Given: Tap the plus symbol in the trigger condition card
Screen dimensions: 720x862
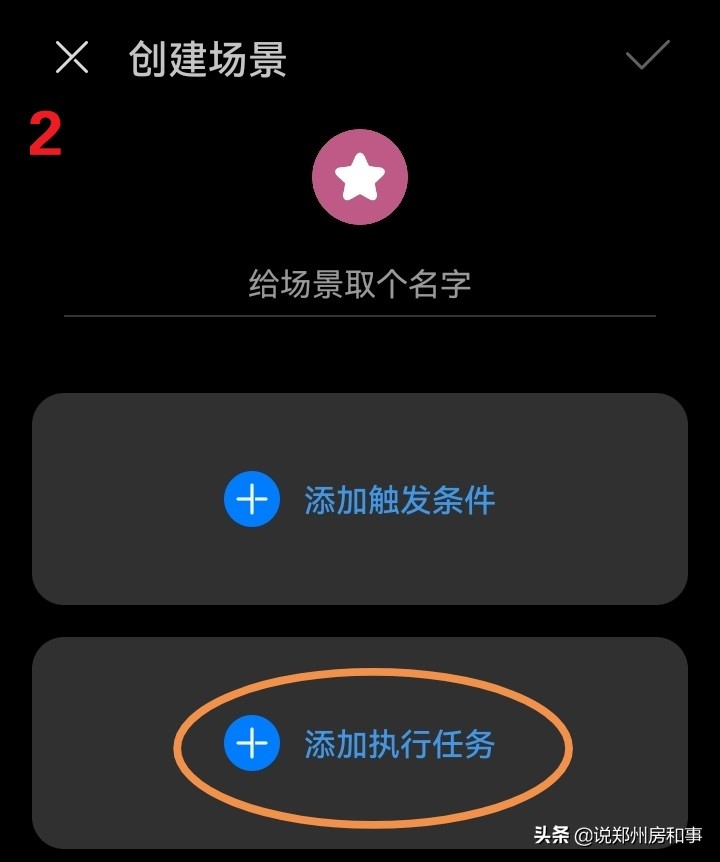Looking at the screenshot, I should (x=253, y=498).
